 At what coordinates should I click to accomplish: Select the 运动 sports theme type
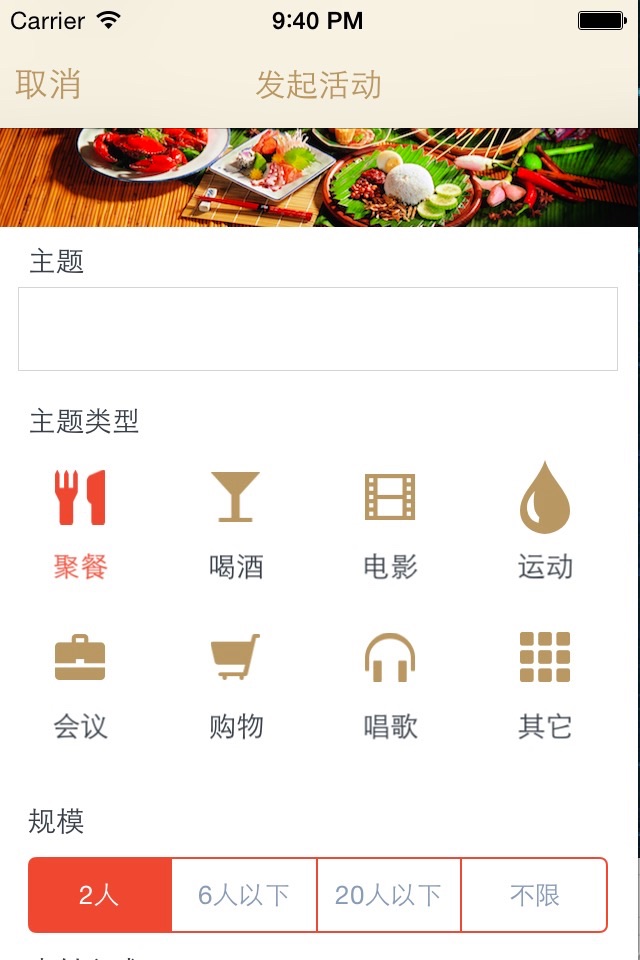click(x=545, y=524)
